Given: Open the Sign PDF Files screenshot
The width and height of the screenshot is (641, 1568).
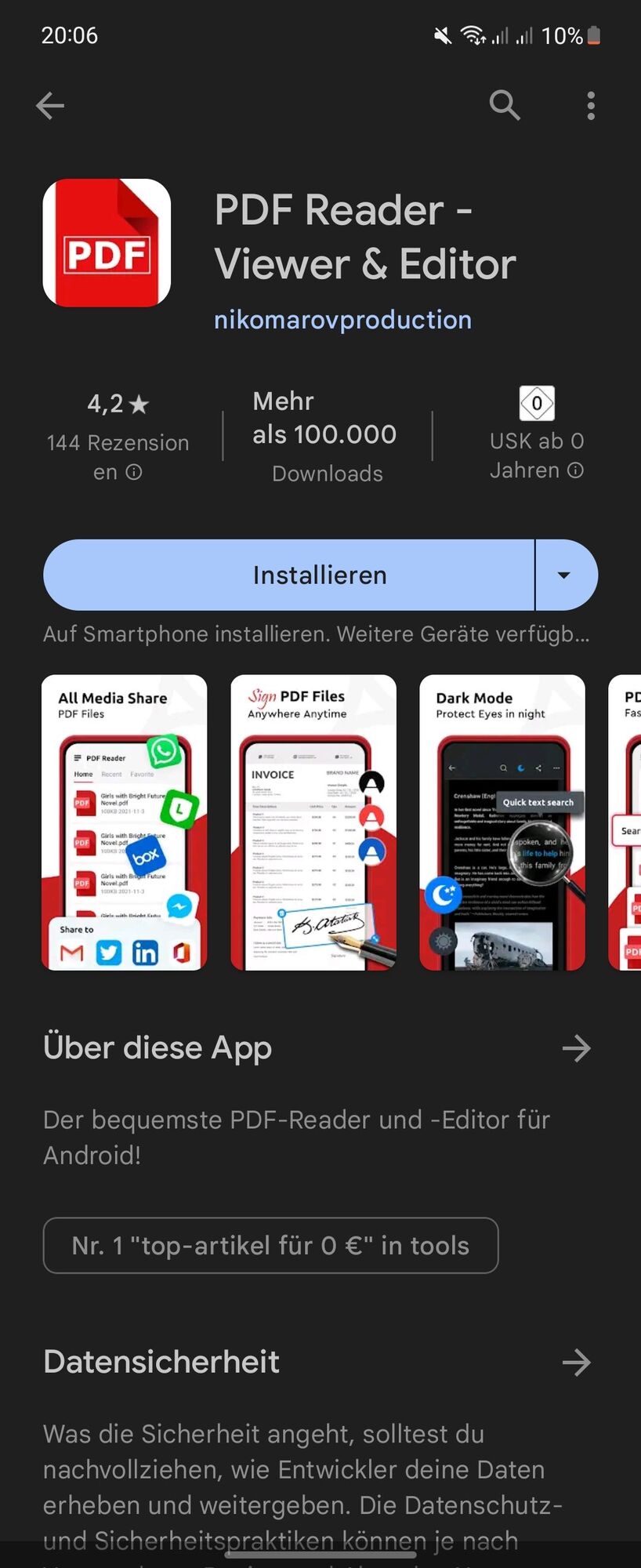Looking at the screenshot, I should click(x=313, y=822).
